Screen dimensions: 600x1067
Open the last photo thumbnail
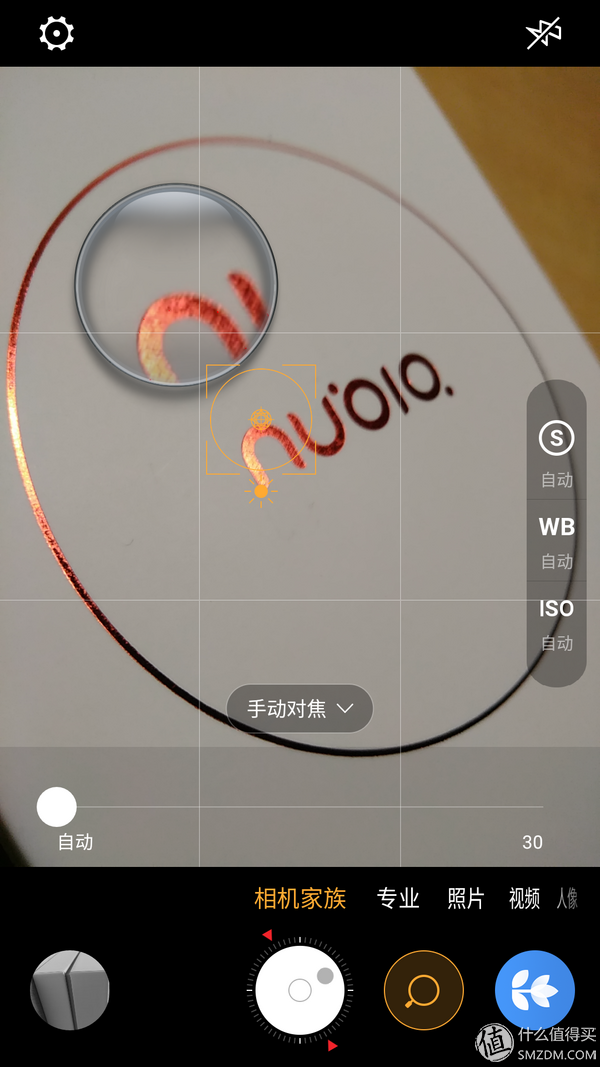click(70, 990)
